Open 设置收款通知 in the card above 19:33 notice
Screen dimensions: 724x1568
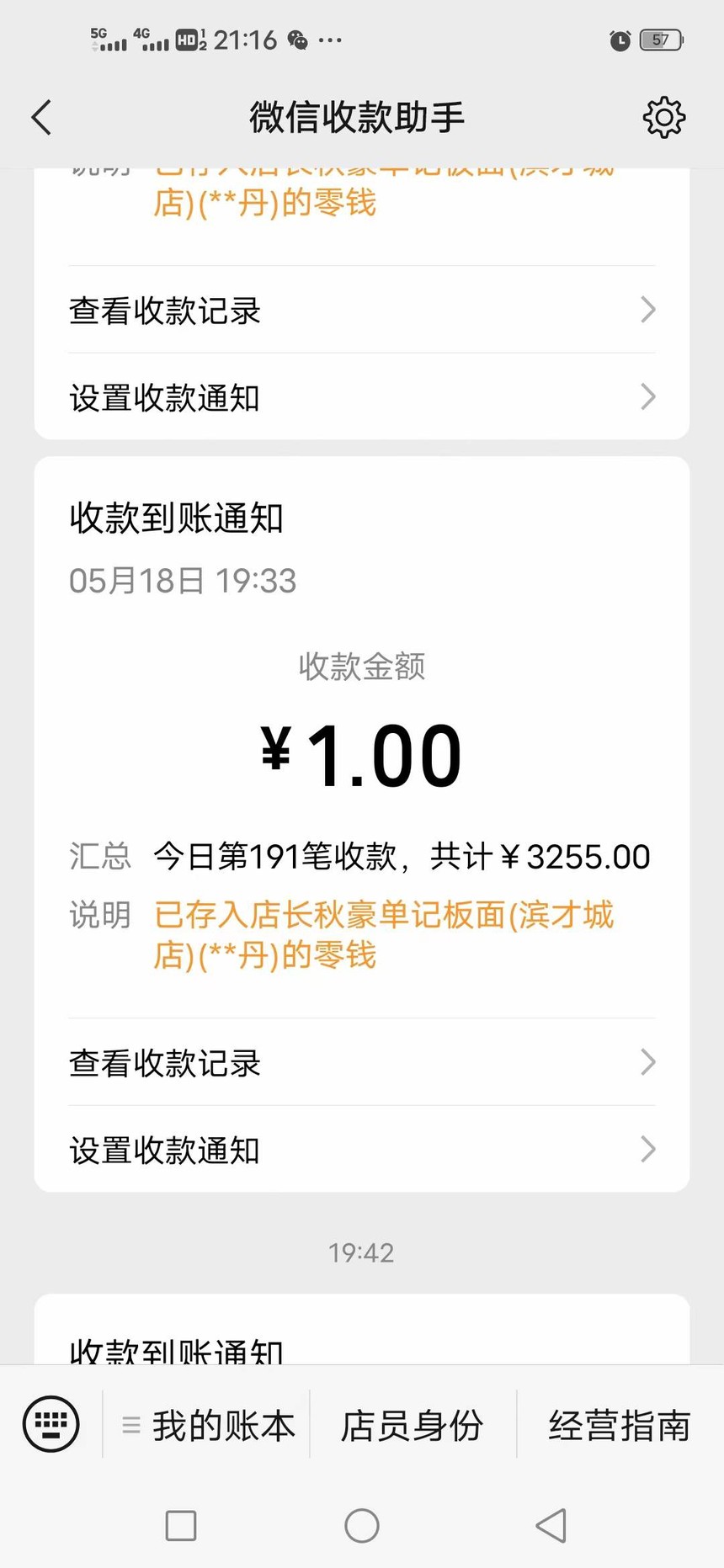362,397
